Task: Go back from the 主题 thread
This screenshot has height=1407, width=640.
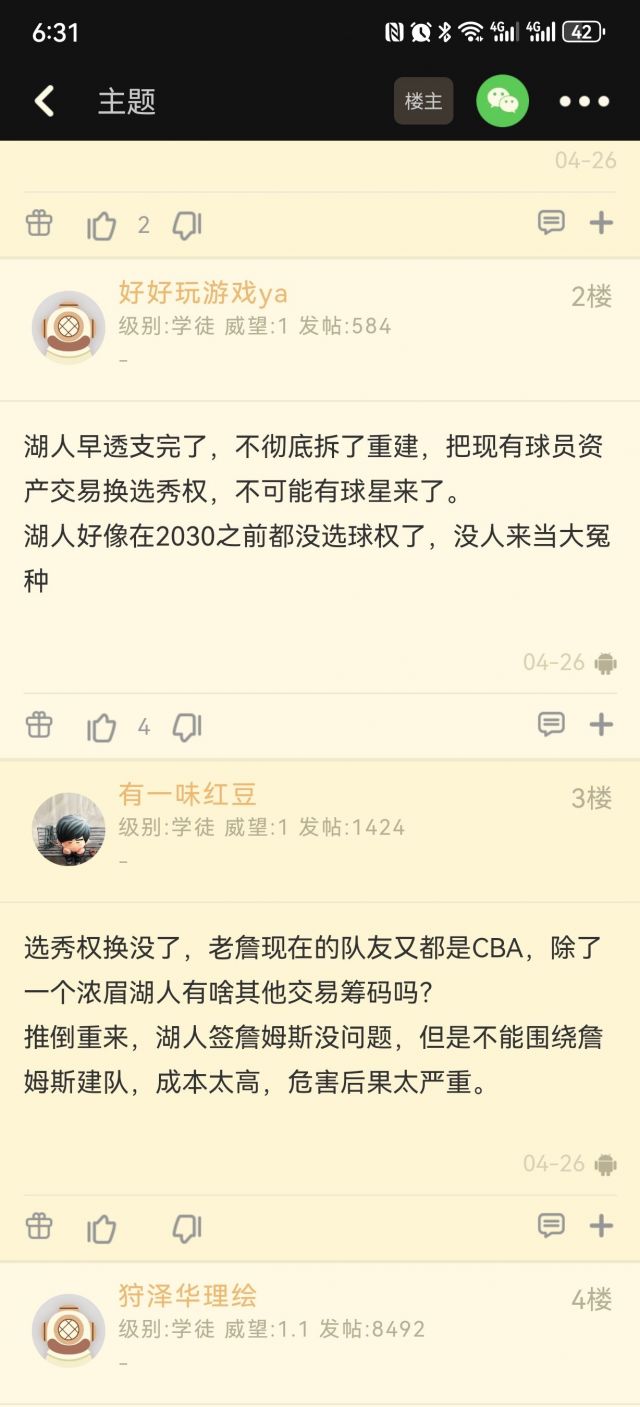Action: [44, 101]
